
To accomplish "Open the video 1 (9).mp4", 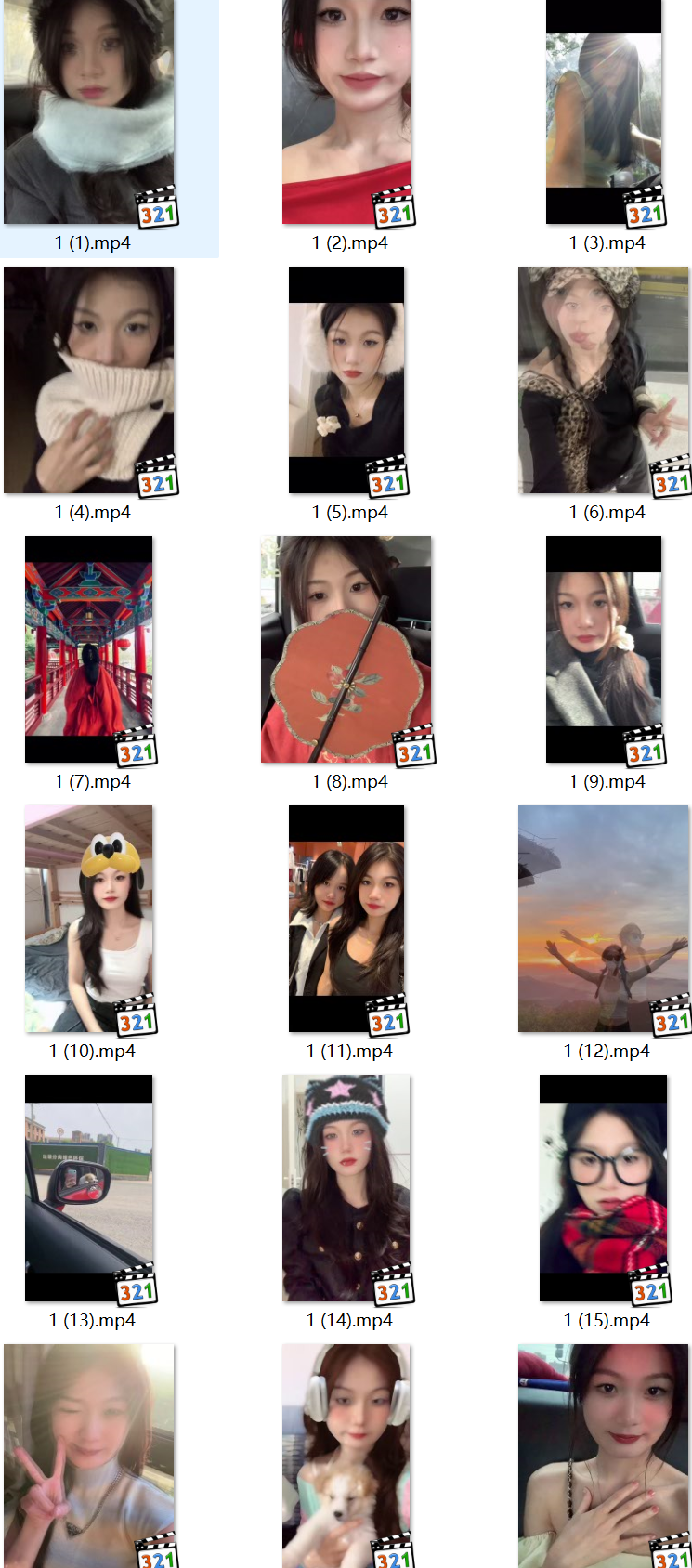I will click(604, 648).
